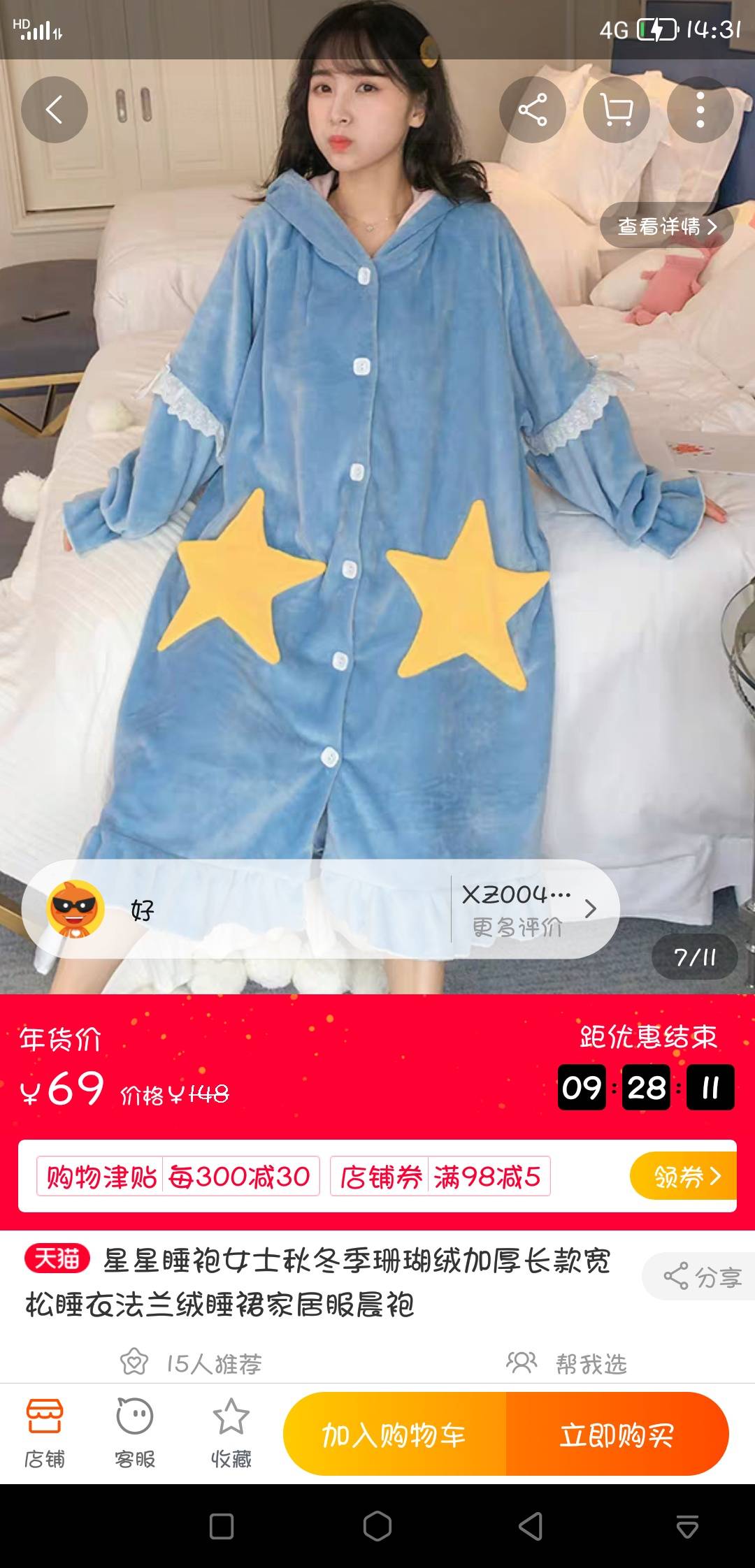The image size is (755, 1568).
Task: Tap 加入购物车 to add to cart
Action: tap(394, 1435)
